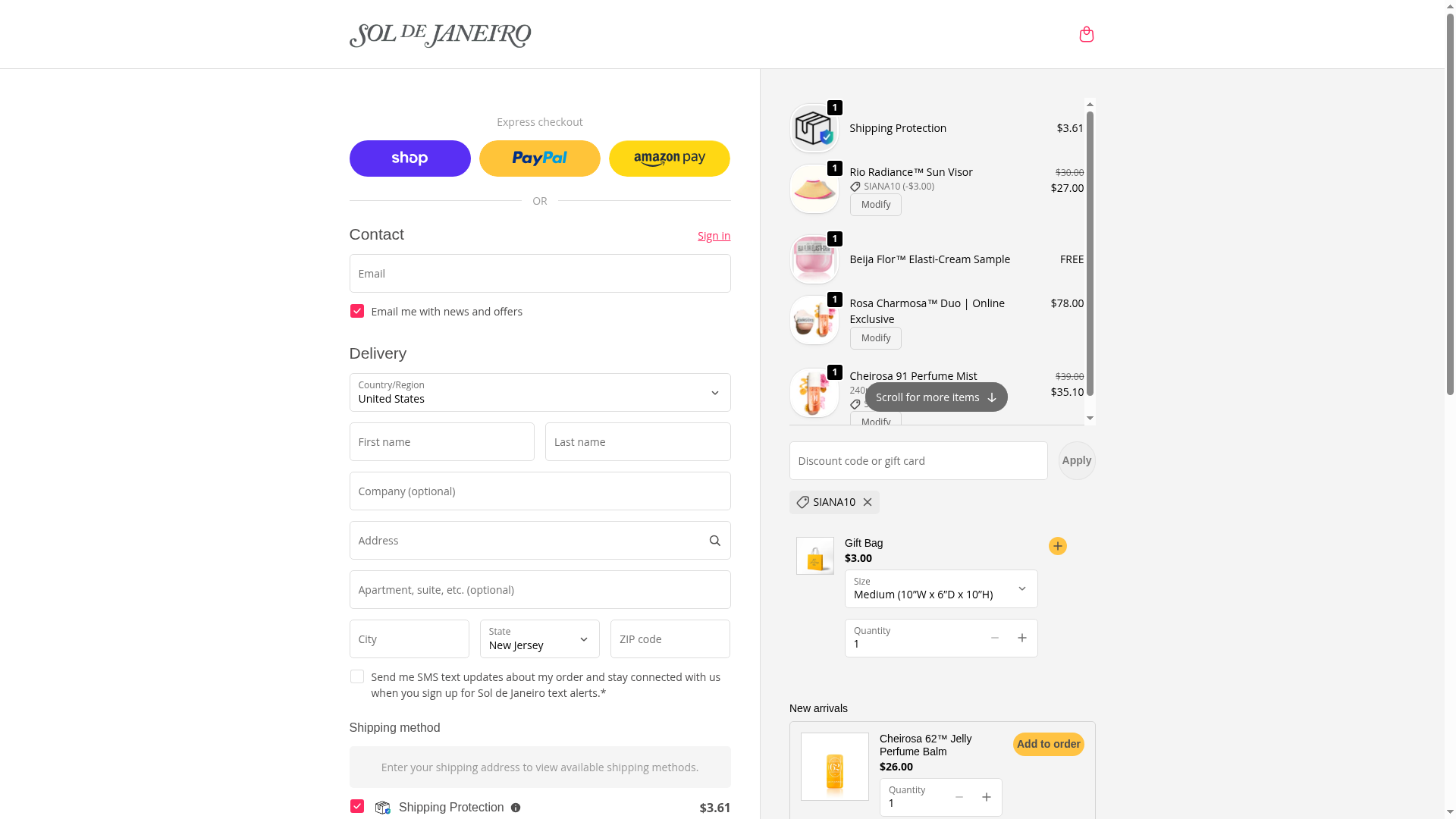
Task: Pay with Shop express checkout
Action: 409,158
